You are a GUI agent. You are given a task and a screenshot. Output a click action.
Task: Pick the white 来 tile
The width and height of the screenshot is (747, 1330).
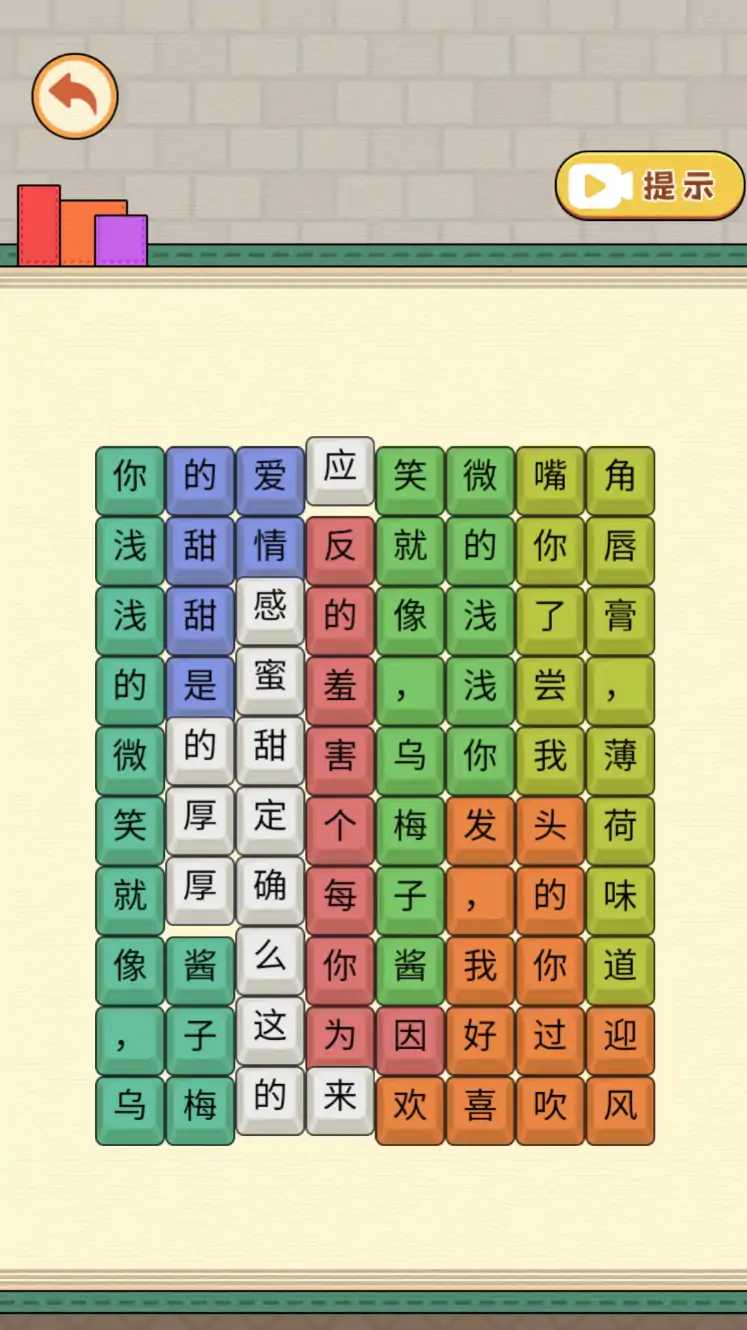(340, 1097)
